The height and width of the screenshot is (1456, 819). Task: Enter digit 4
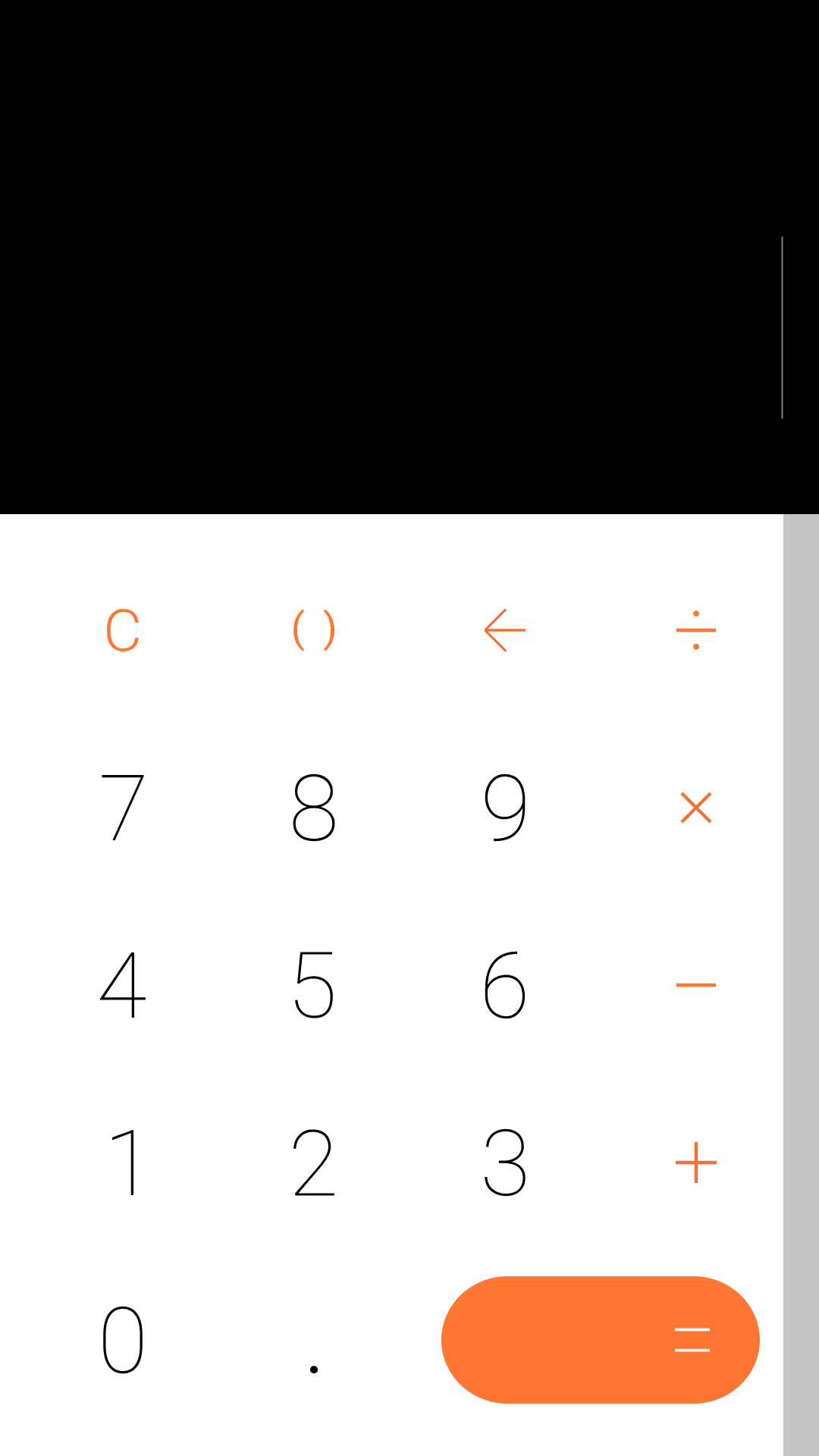click(x=123, y=985)
